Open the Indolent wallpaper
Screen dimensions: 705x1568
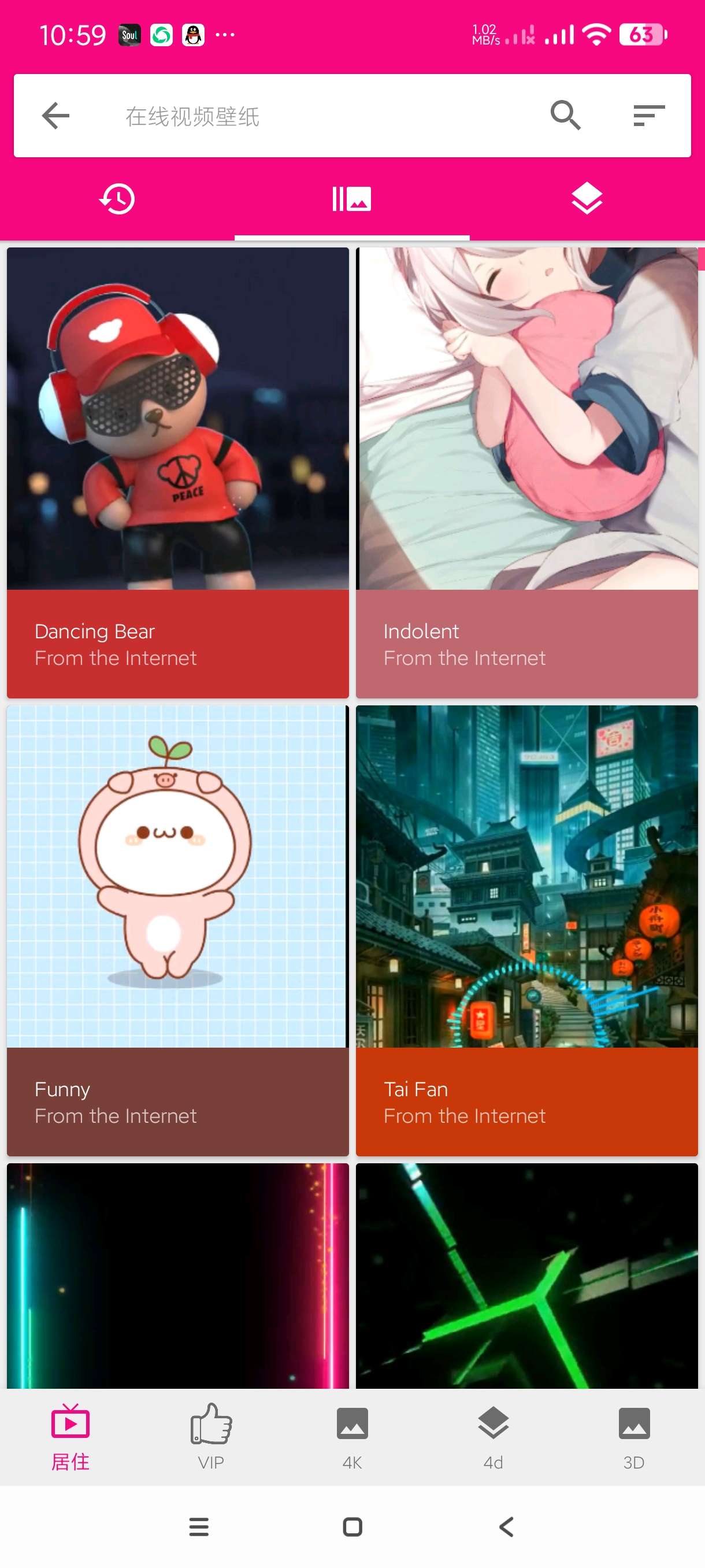[x=527, y=472]
